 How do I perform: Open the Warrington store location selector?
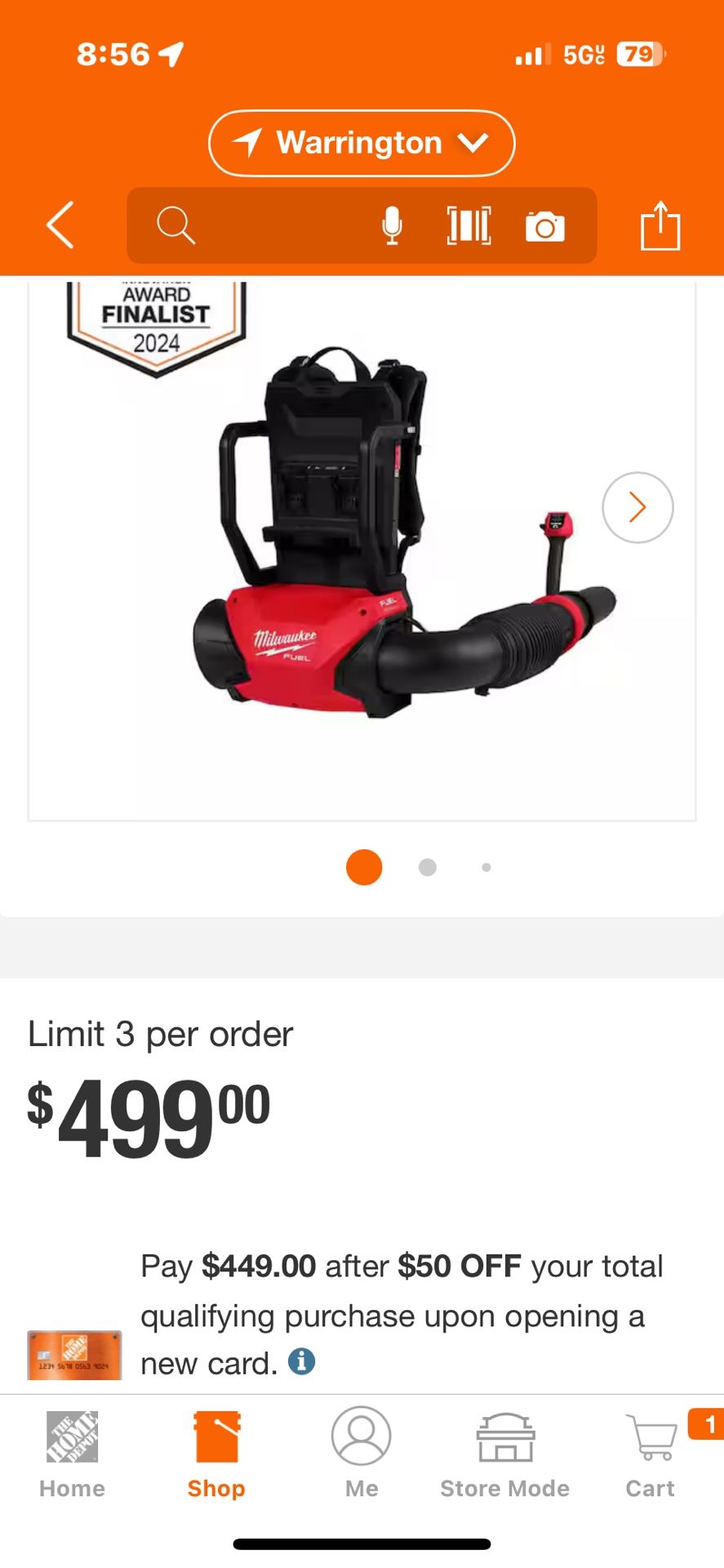(x=362, y=143)
